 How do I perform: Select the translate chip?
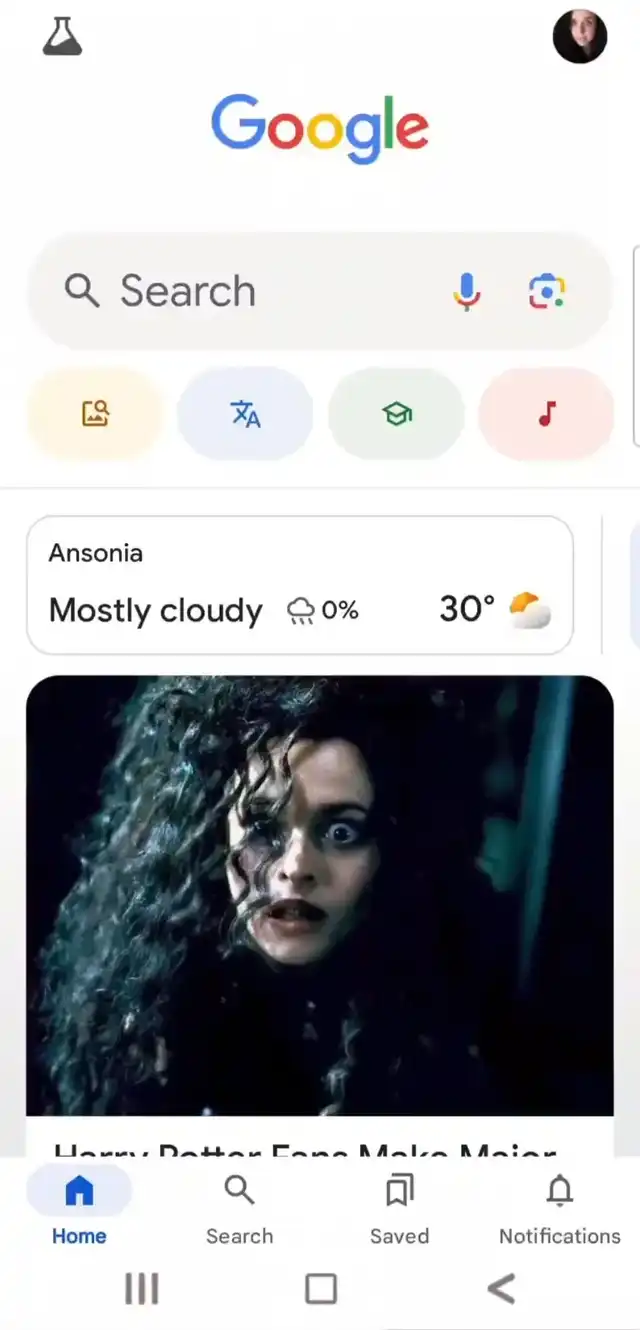[245, 413]
